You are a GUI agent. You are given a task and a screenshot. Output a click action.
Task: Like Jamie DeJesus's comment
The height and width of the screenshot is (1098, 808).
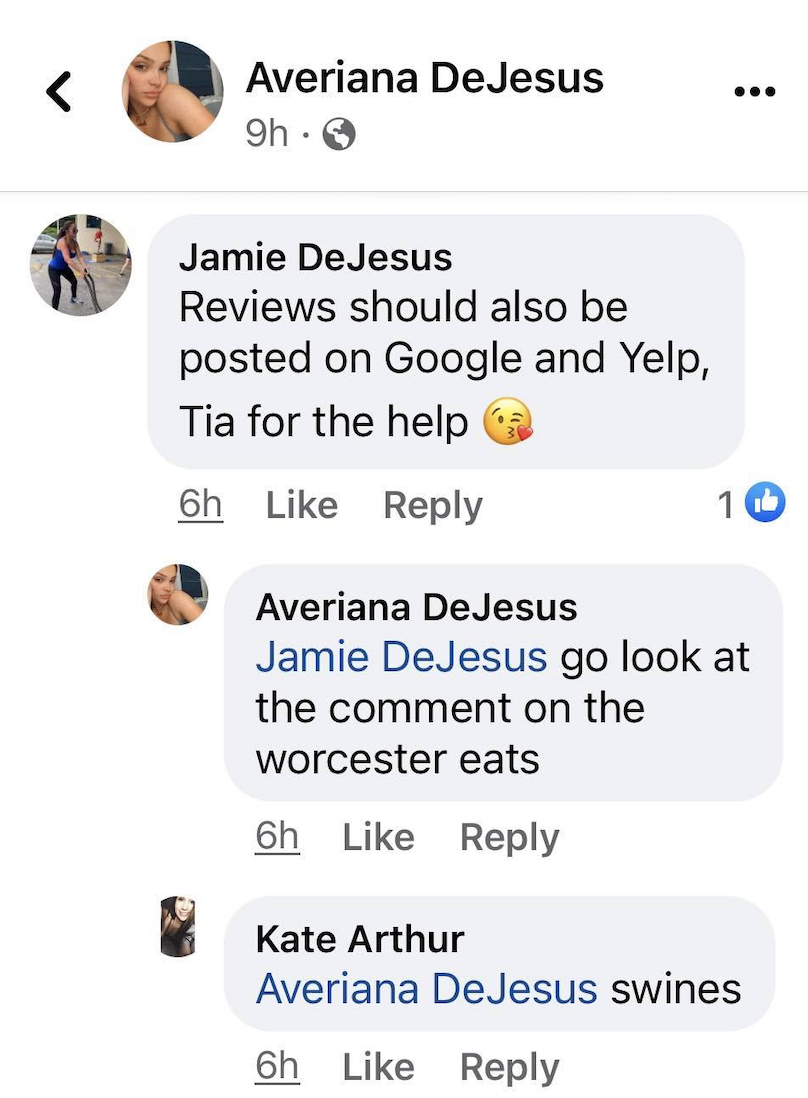[301, 505]
